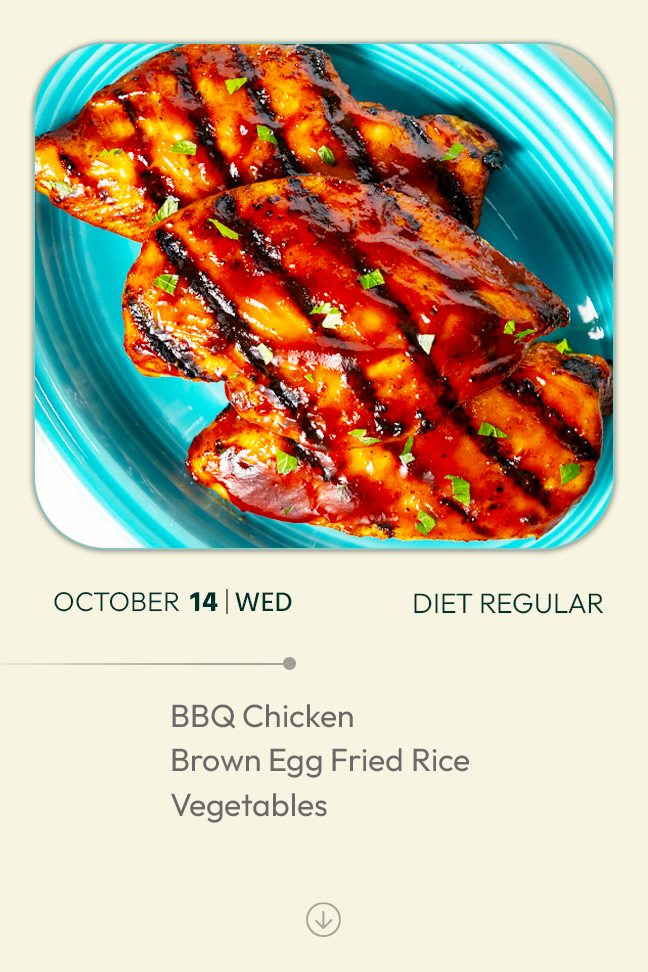Tap the circled down arrow icon
The height and width of the screenshot is (972, 648).
point(323,919)
